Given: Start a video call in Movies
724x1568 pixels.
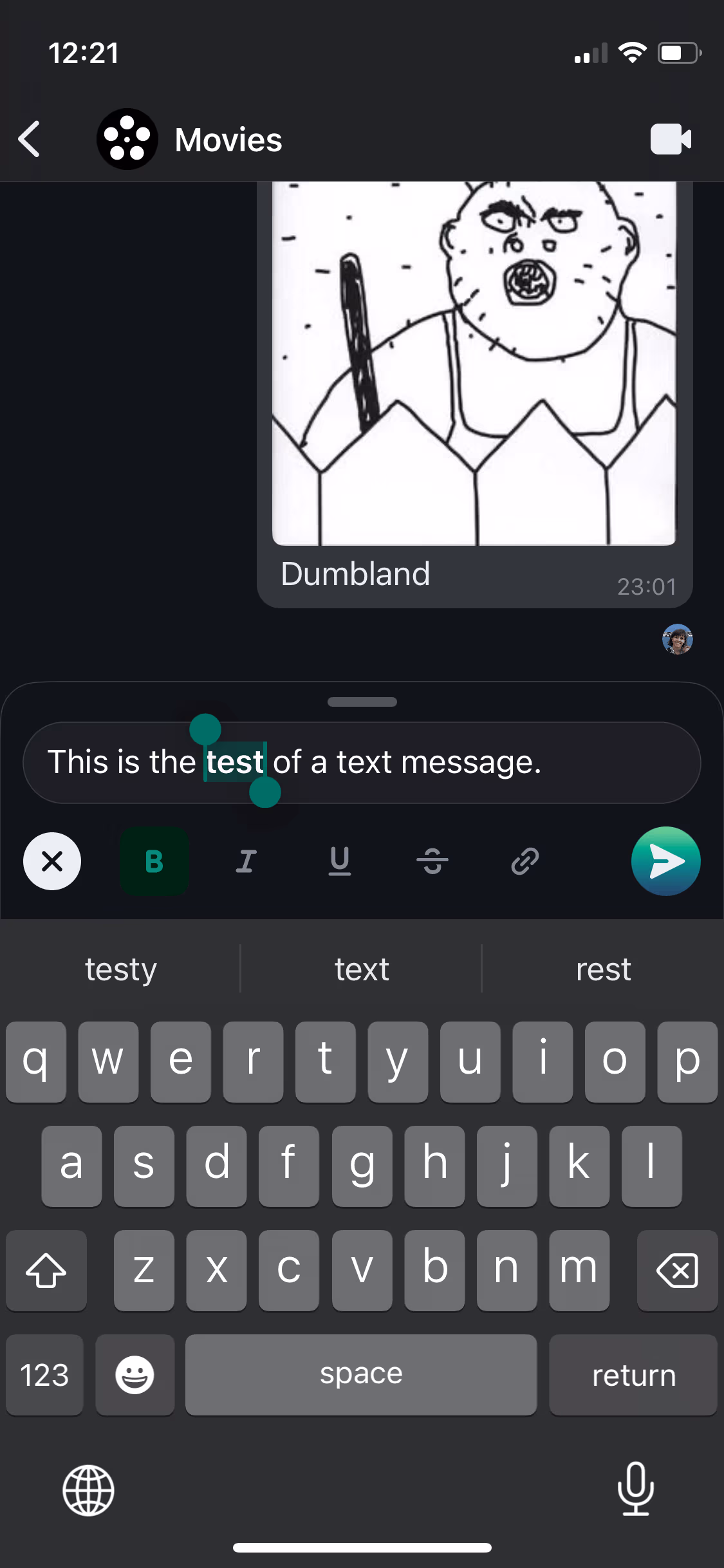Looking at the screenshot, I should 671,139.
